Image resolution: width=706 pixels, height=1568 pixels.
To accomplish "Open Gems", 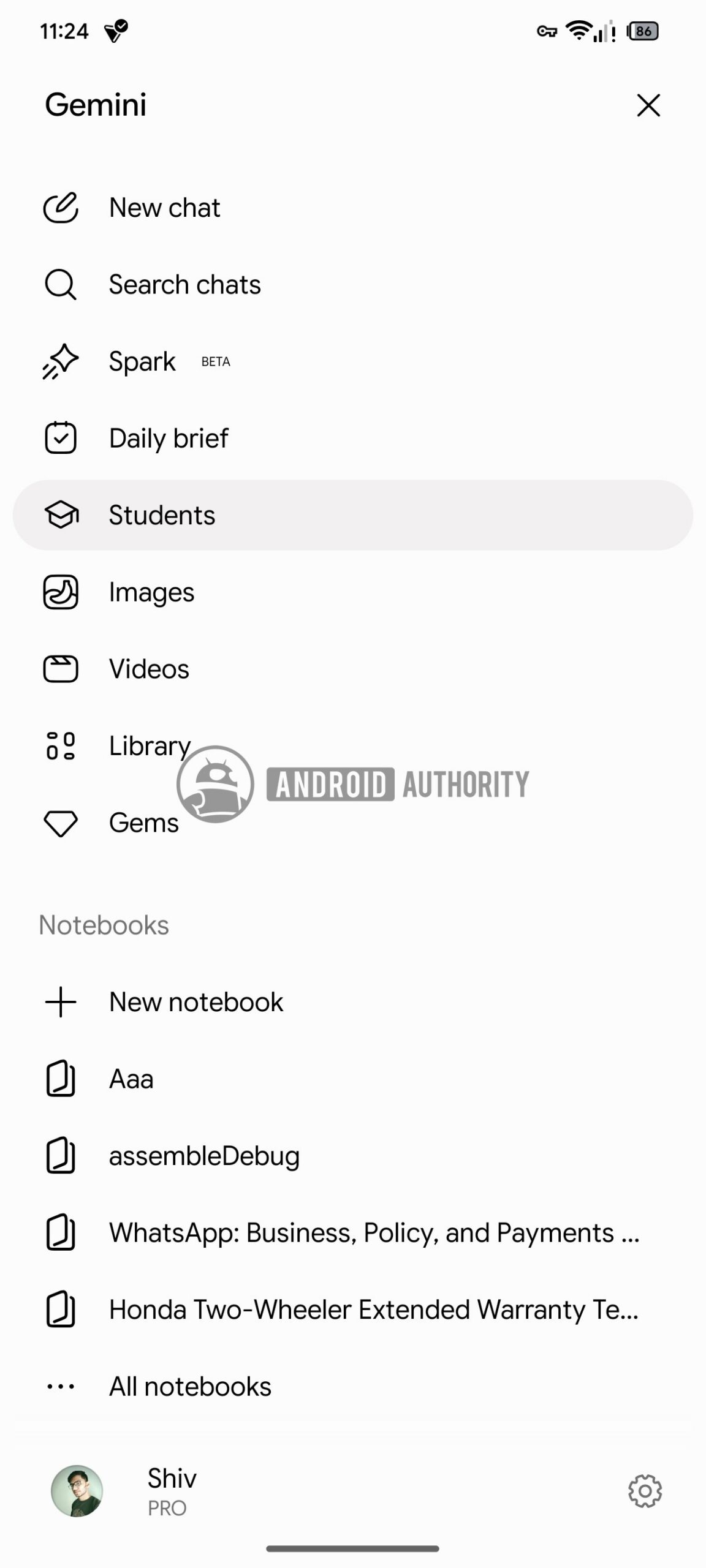I will [x=353, y=823].
